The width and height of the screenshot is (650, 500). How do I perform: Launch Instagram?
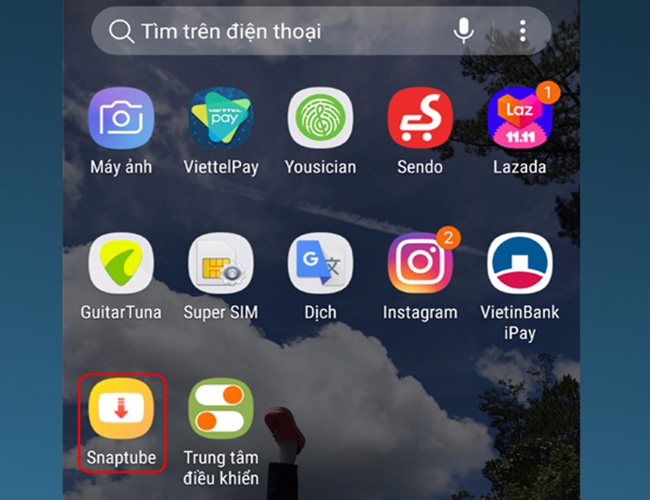point(420,265)
